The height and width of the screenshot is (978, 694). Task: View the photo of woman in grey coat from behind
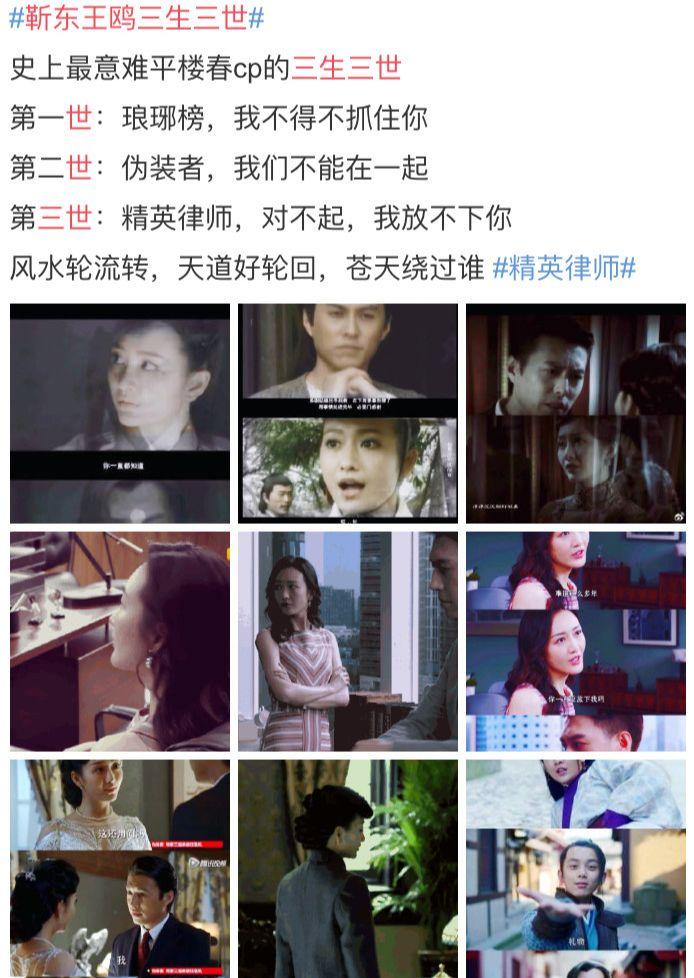[348, 868]
